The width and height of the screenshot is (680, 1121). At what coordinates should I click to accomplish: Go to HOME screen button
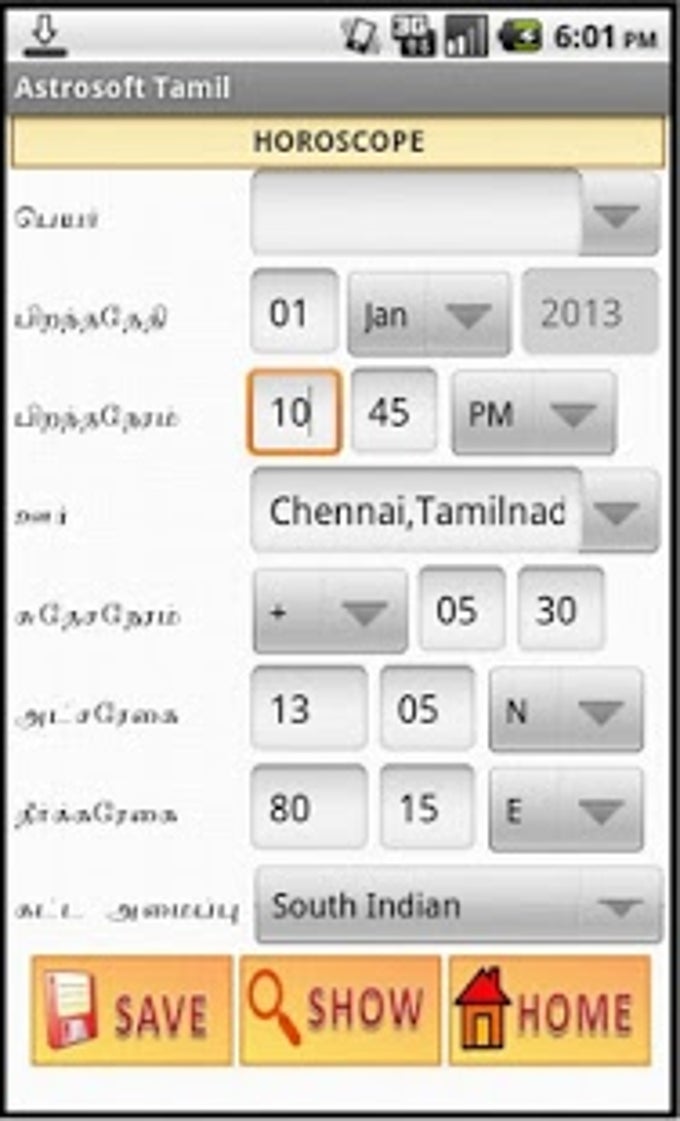pyautogui.click(x=549, y=1010)
